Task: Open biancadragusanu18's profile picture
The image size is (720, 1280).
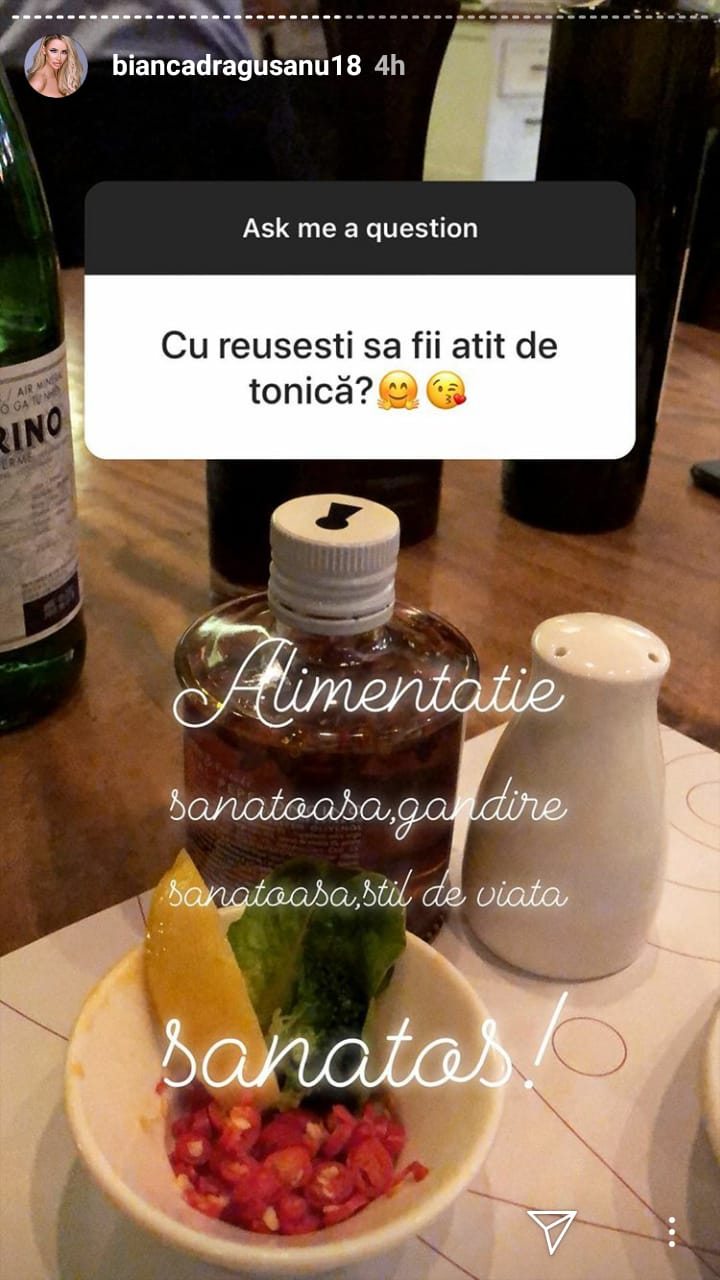Action: point(56,66)
